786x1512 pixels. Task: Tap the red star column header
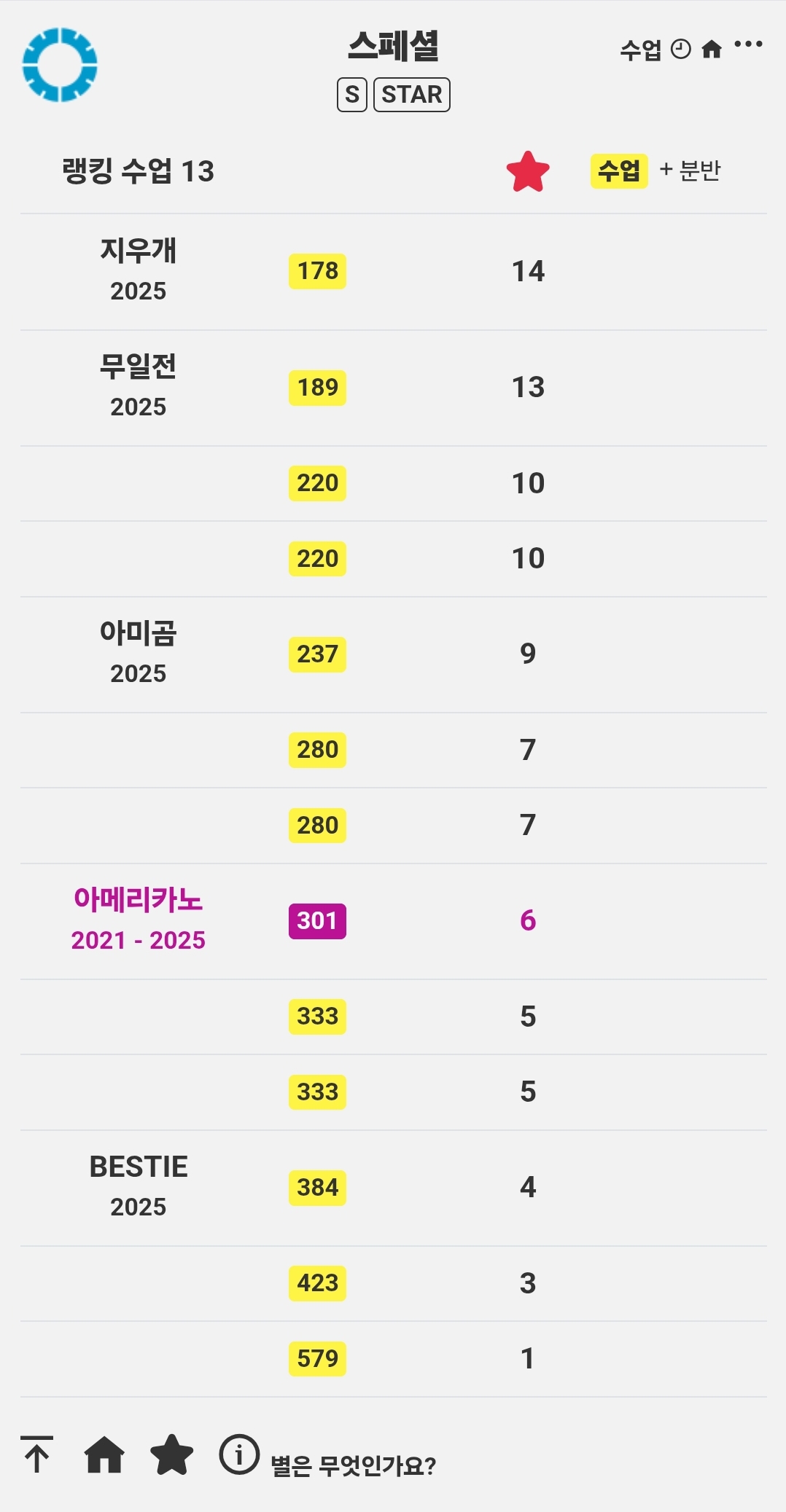[528, 172]
